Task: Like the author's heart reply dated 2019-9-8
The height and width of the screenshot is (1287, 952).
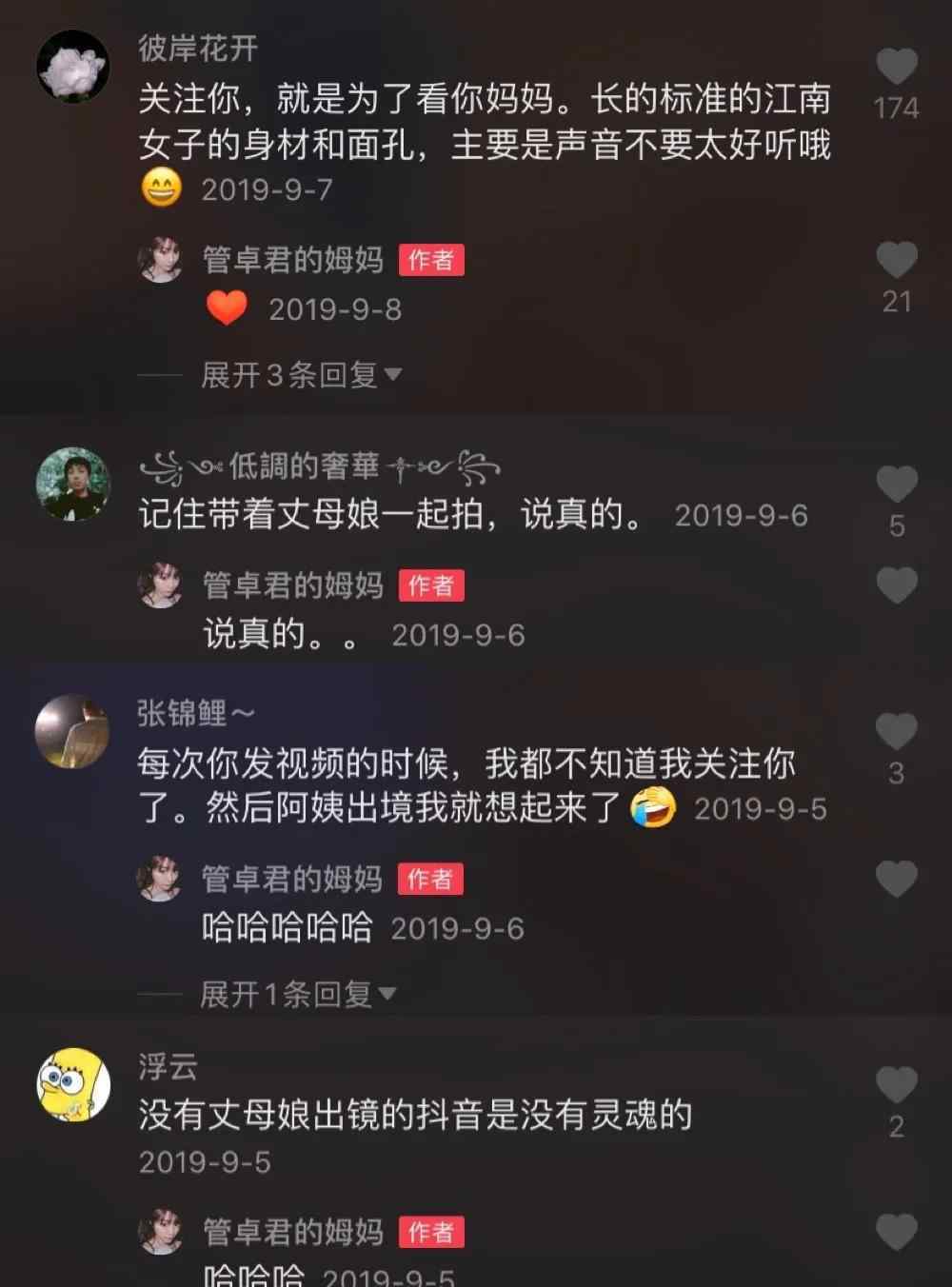Action: [x=896, y=260]
